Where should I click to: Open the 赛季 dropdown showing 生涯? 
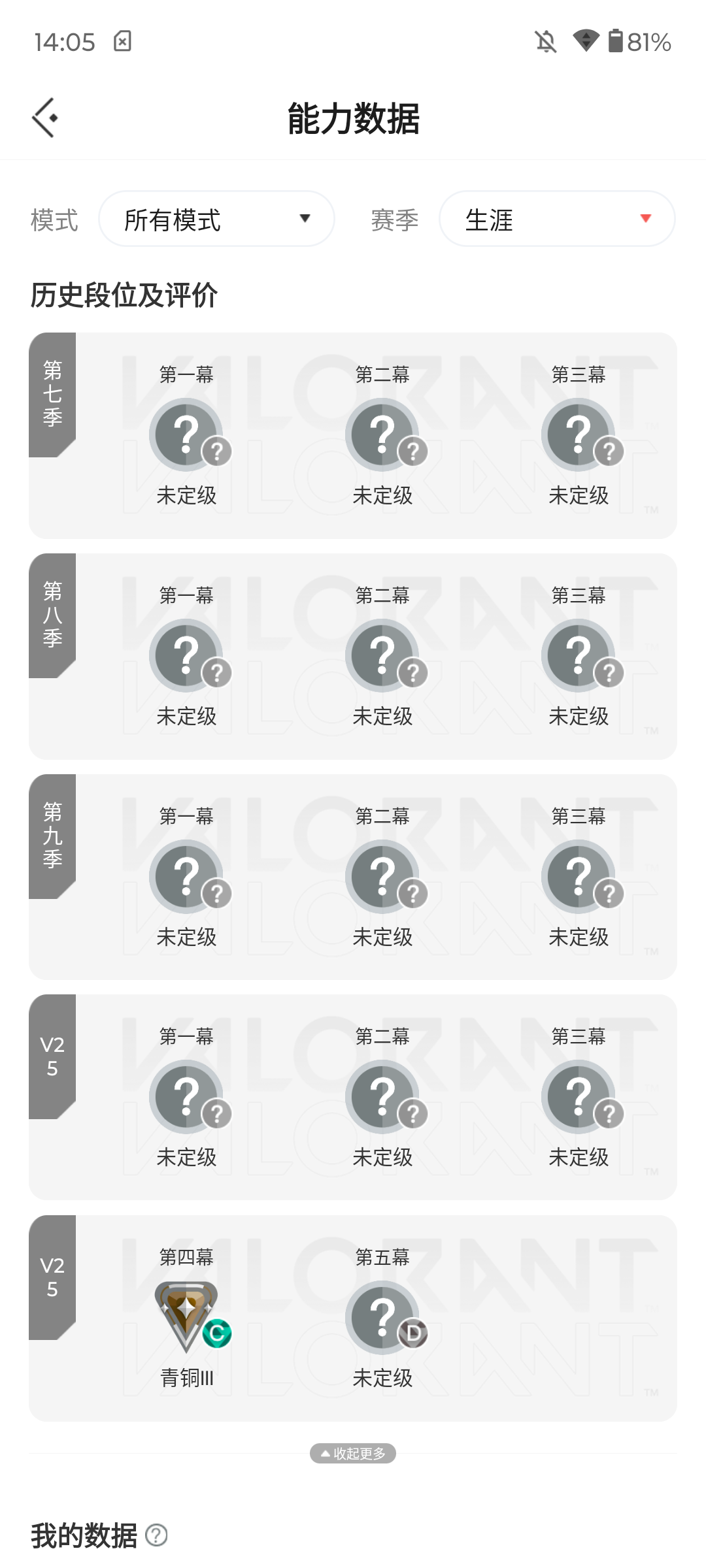click(557, 219)
